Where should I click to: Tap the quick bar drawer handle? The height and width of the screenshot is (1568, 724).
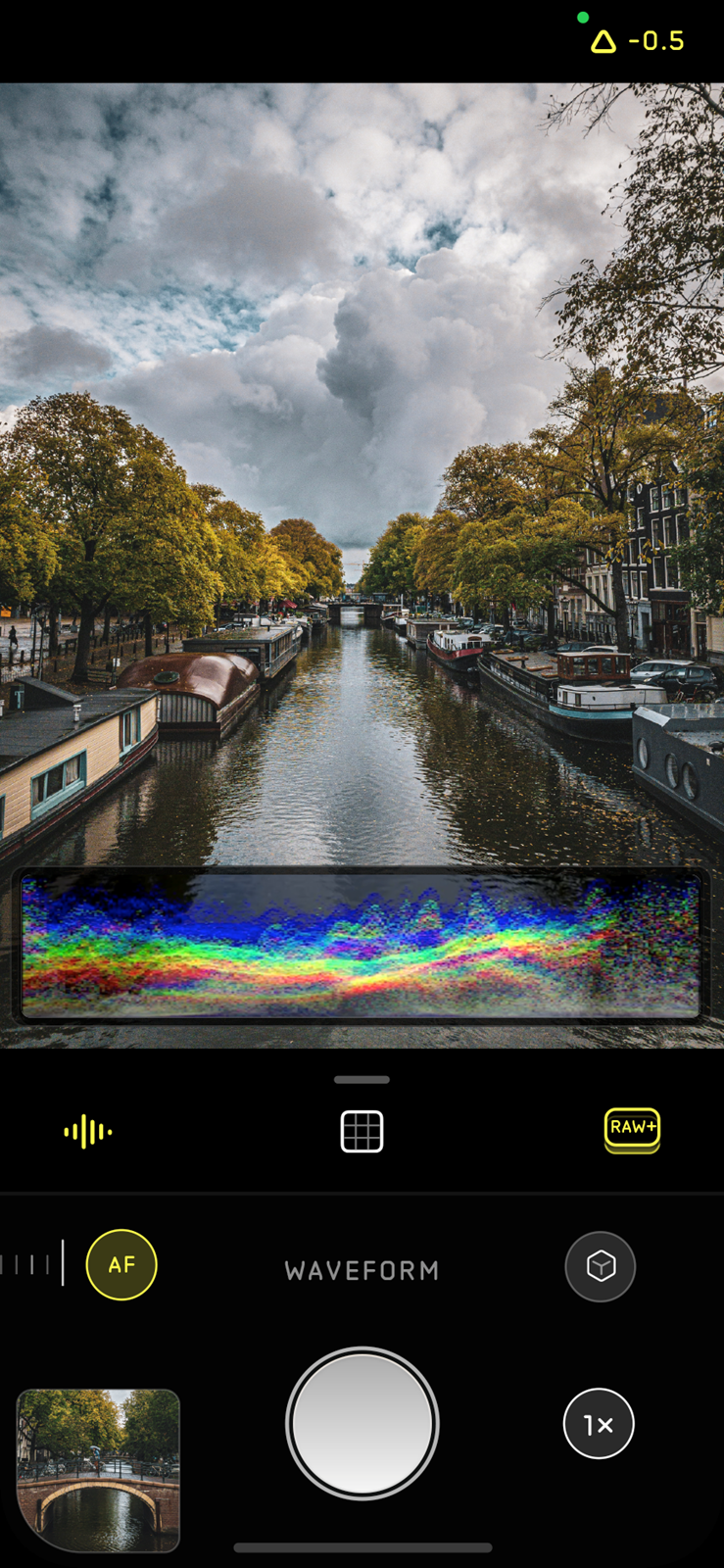(362, 1079)
